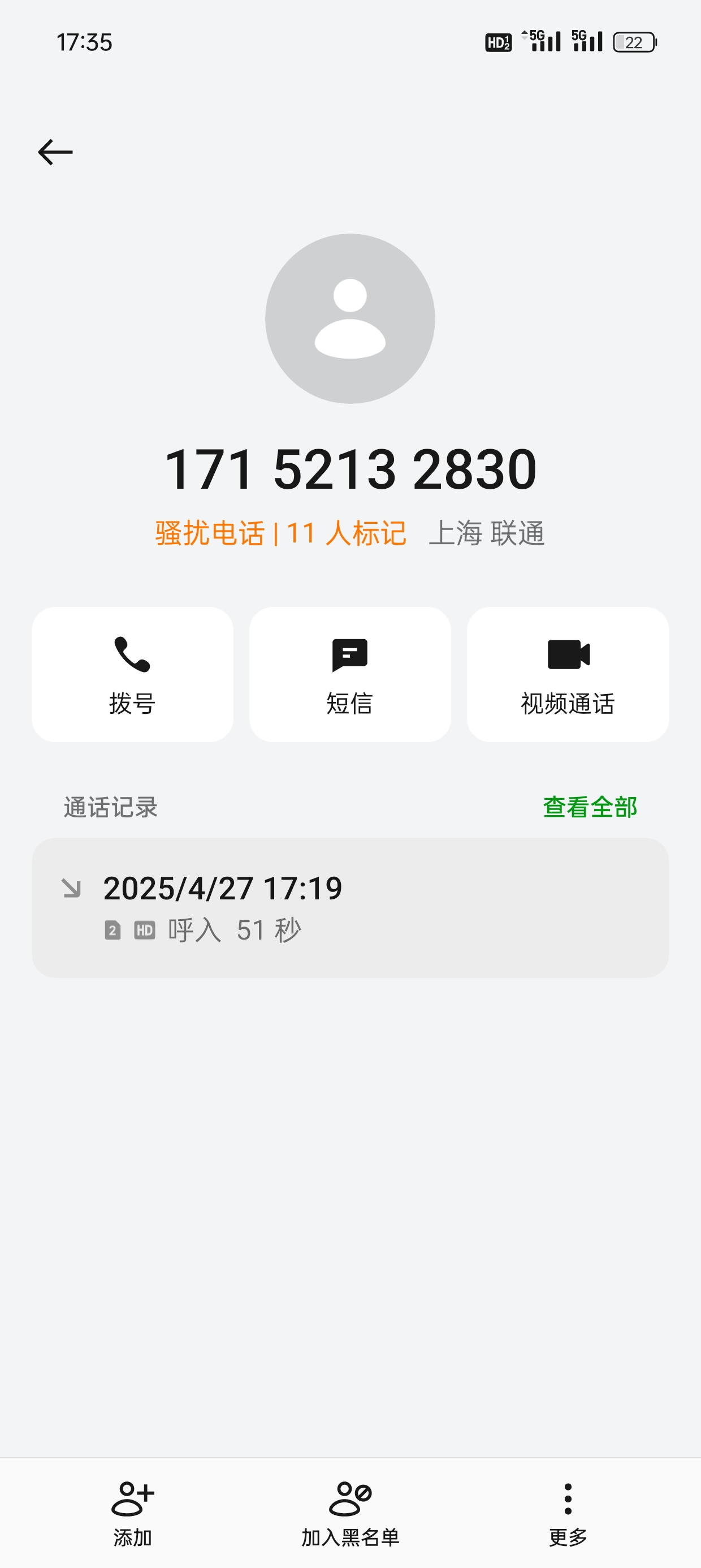
Task: Send a message via 短信 button
Action: pos(350,674)
